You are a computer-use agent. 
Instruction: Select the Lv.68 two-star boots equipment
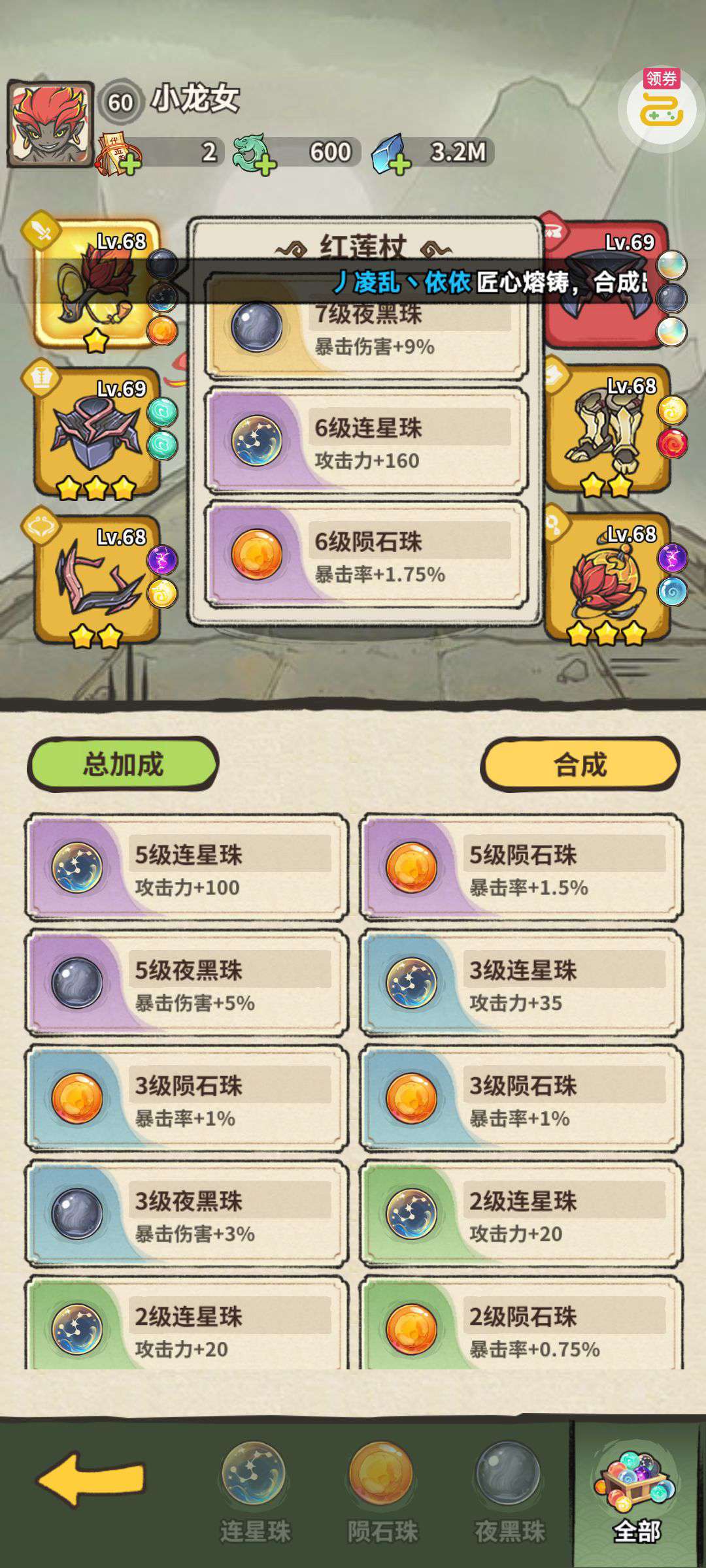coord(608,430)
